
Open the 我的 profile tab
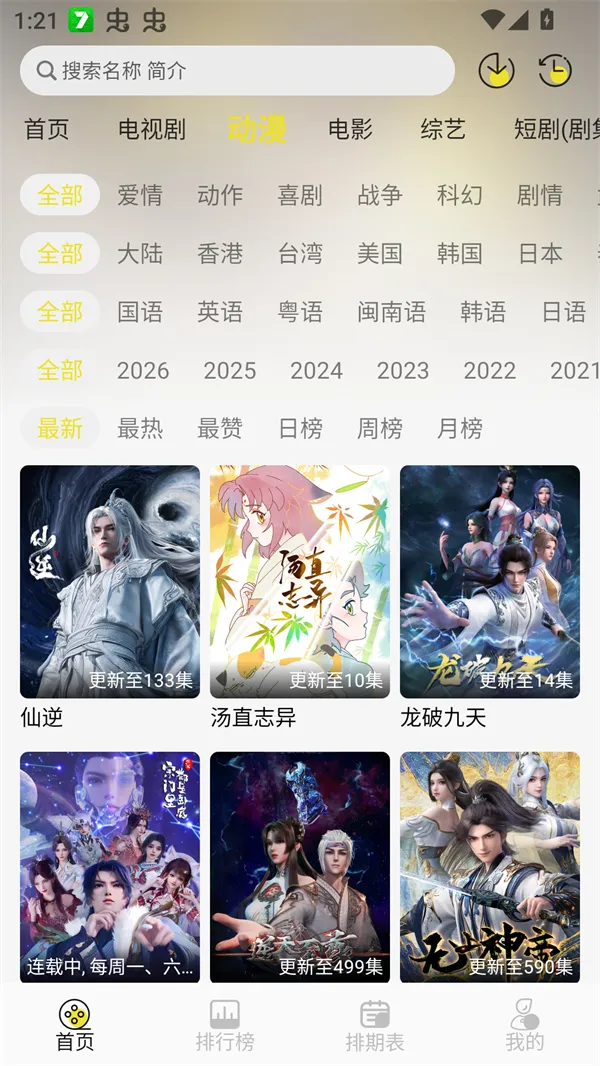click(525, 1025)
